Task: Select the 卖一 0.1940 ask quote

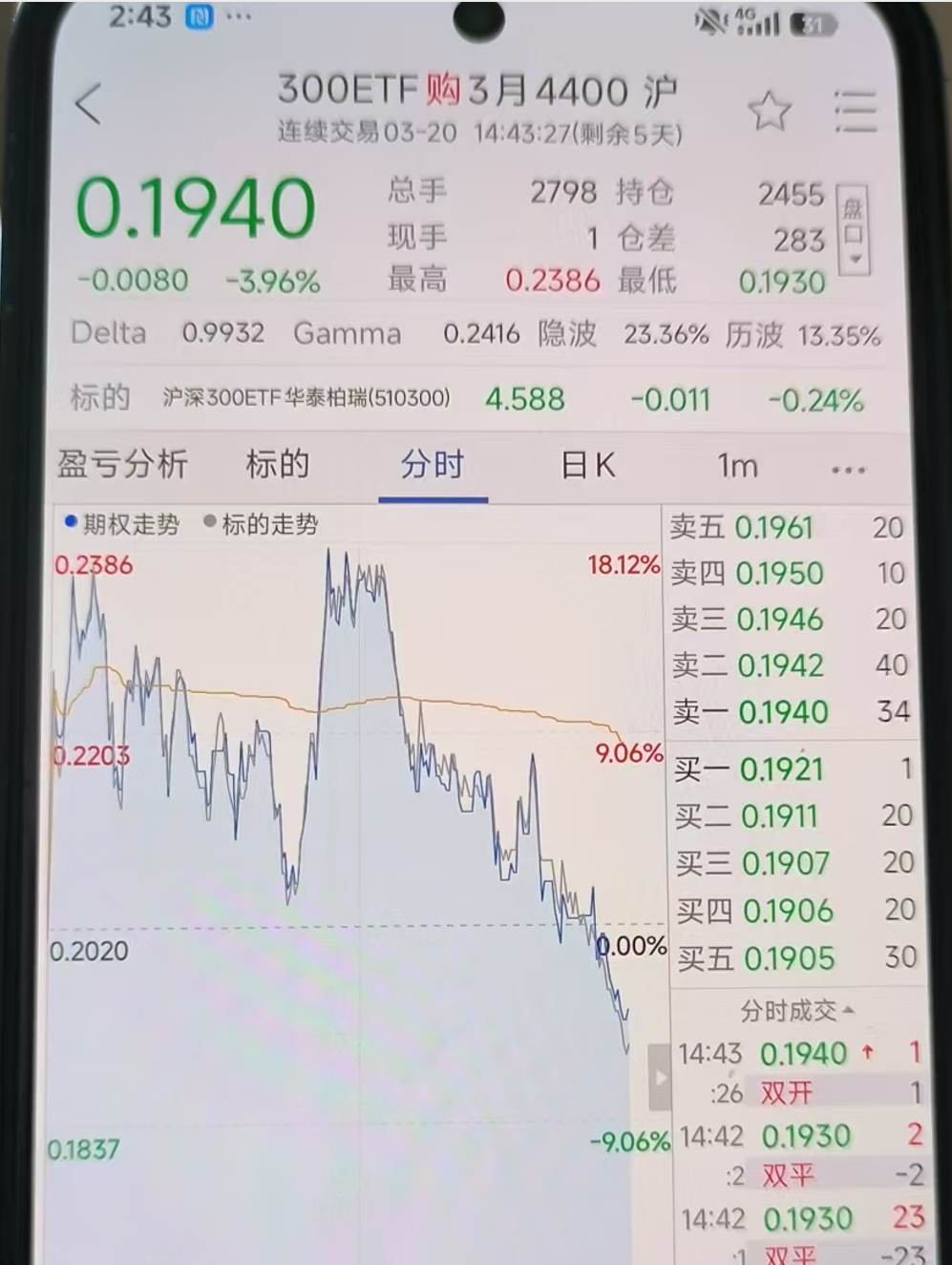Action: (x=791, y=711)
